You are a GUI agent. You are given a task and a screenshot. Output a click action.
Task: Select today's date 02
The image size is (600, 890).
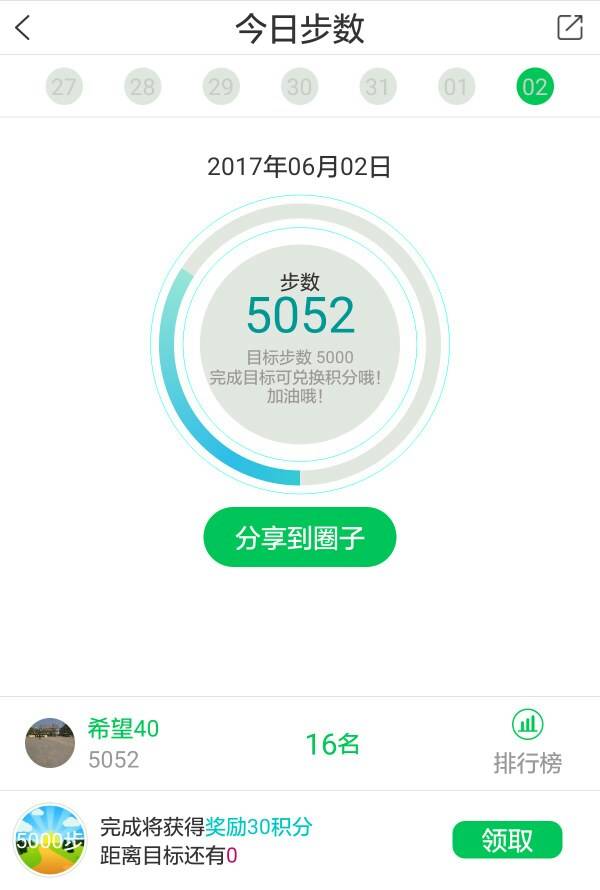pyautogui.click(x=535, y=87)
